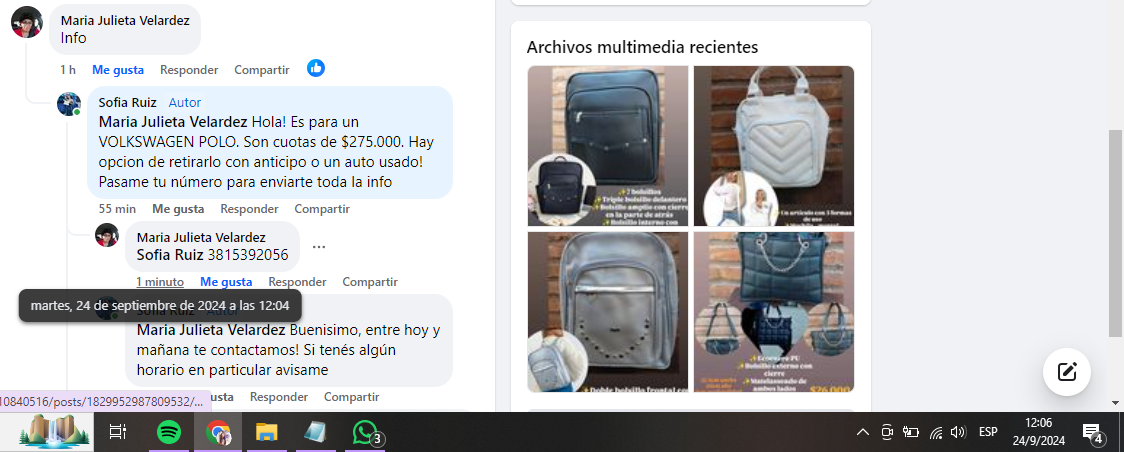This screenshot has width=1124, height=452.
Task: Open options menu on Maria's phone number comment
Action: coord(319,246)
